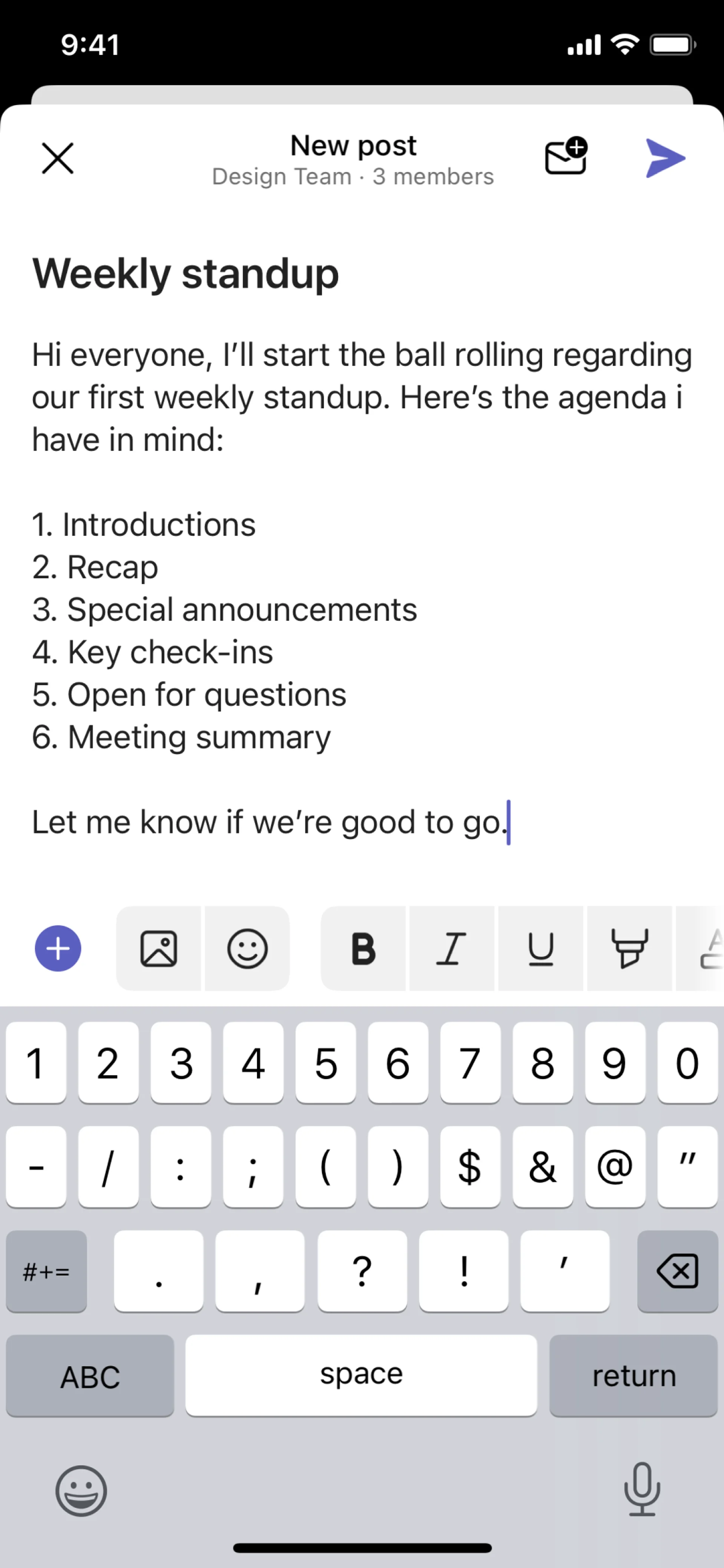Apply bold formatting
This screenshot has height=1568, width=724.
click(x=363, y=948)
